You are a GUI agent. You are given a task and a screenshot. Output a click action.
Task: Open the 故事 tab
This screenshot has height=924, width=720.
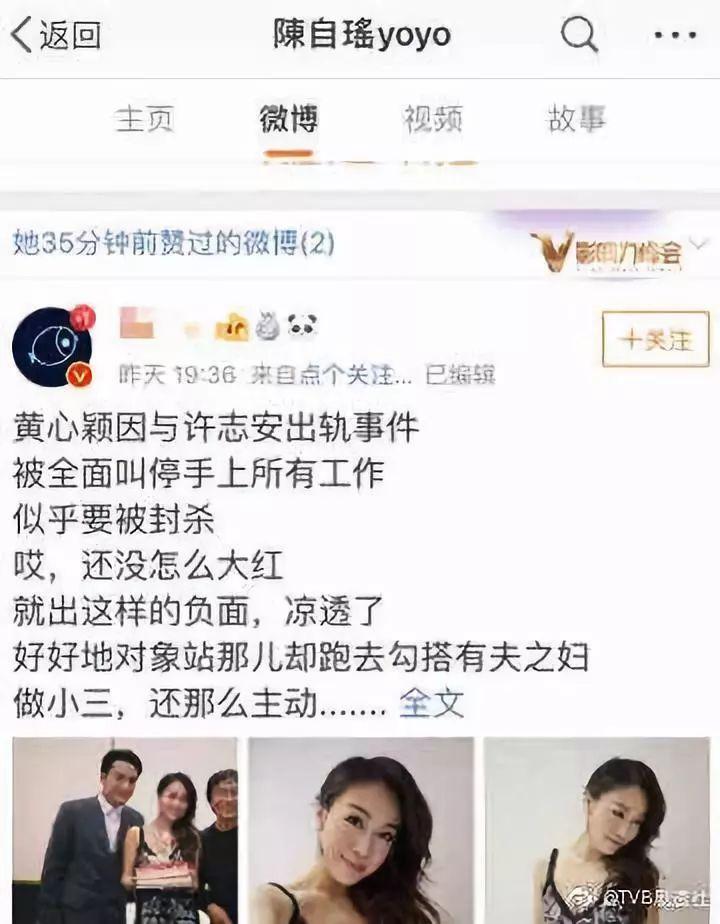coord(576,120)
